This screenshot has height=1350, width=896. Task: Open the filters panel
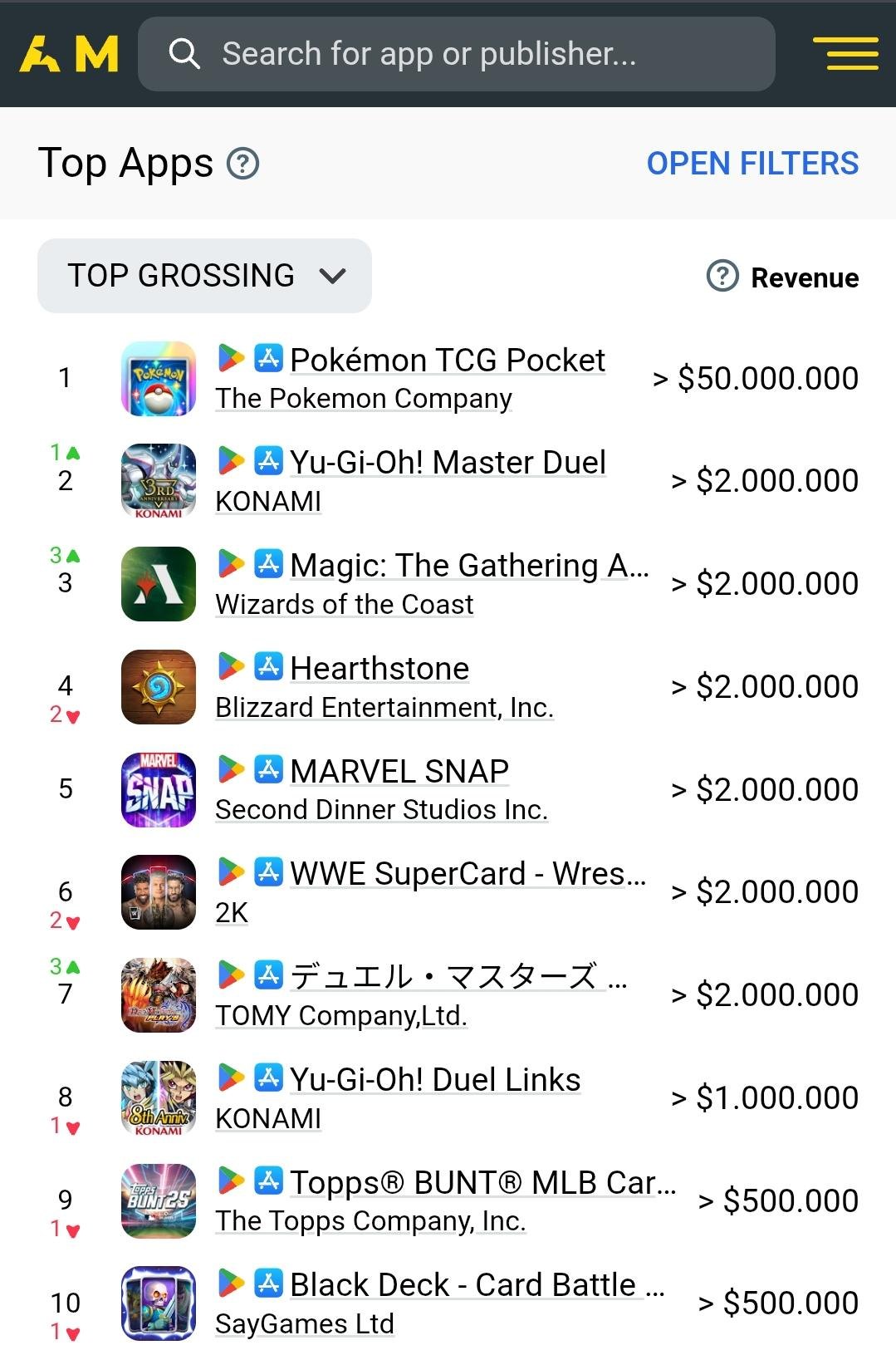pos(752,164)
